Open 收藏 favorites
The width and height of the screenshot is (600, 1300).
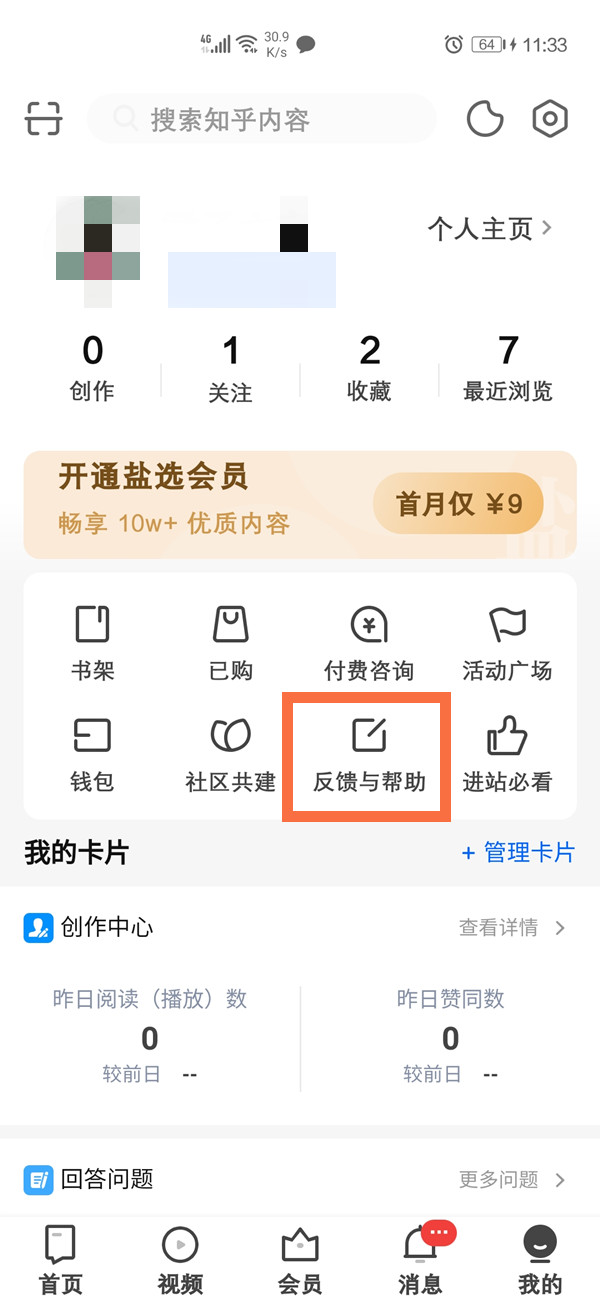point(369,368)
